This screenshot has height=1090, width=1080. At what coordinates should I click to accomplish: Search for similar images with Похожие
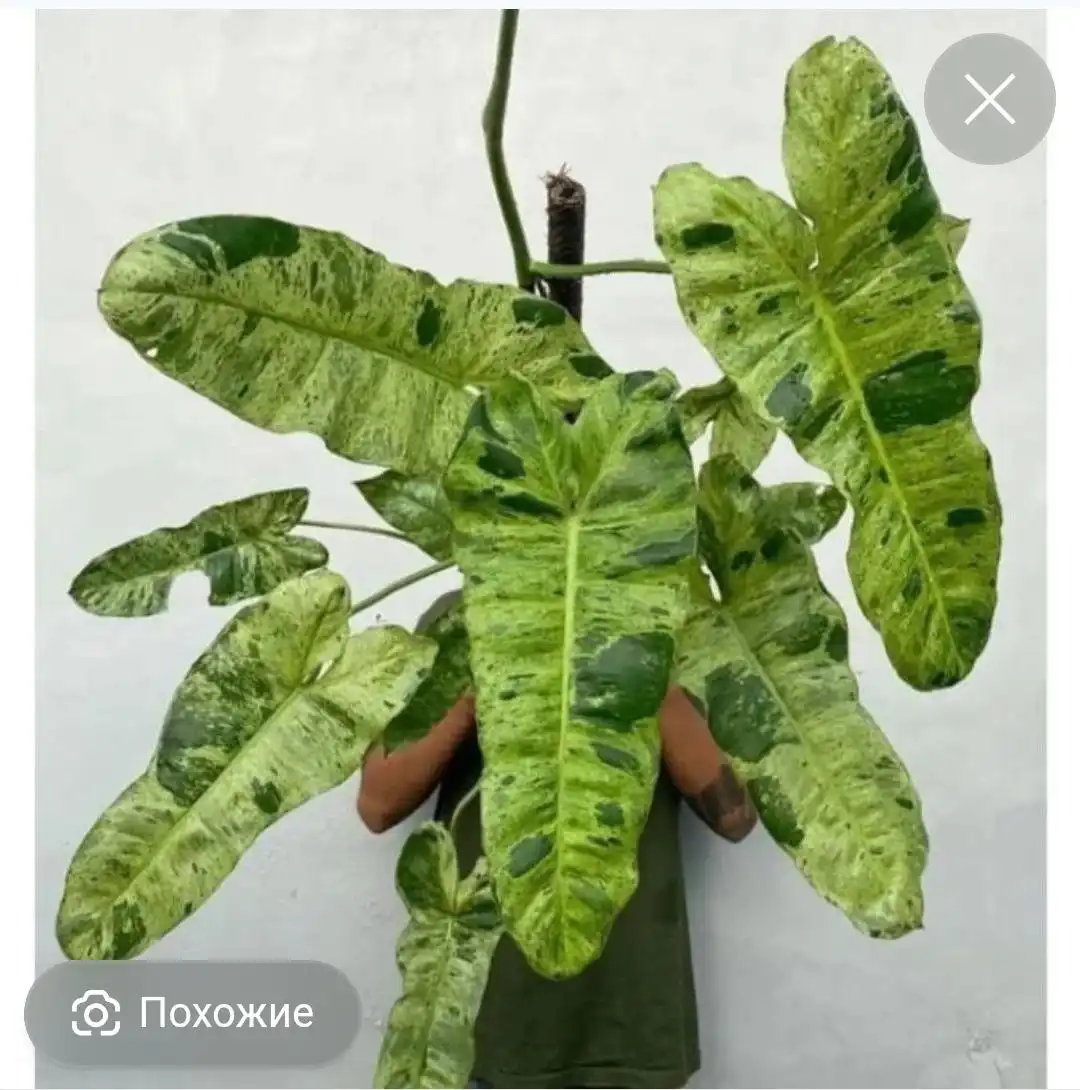click(x=193, y=1013)
